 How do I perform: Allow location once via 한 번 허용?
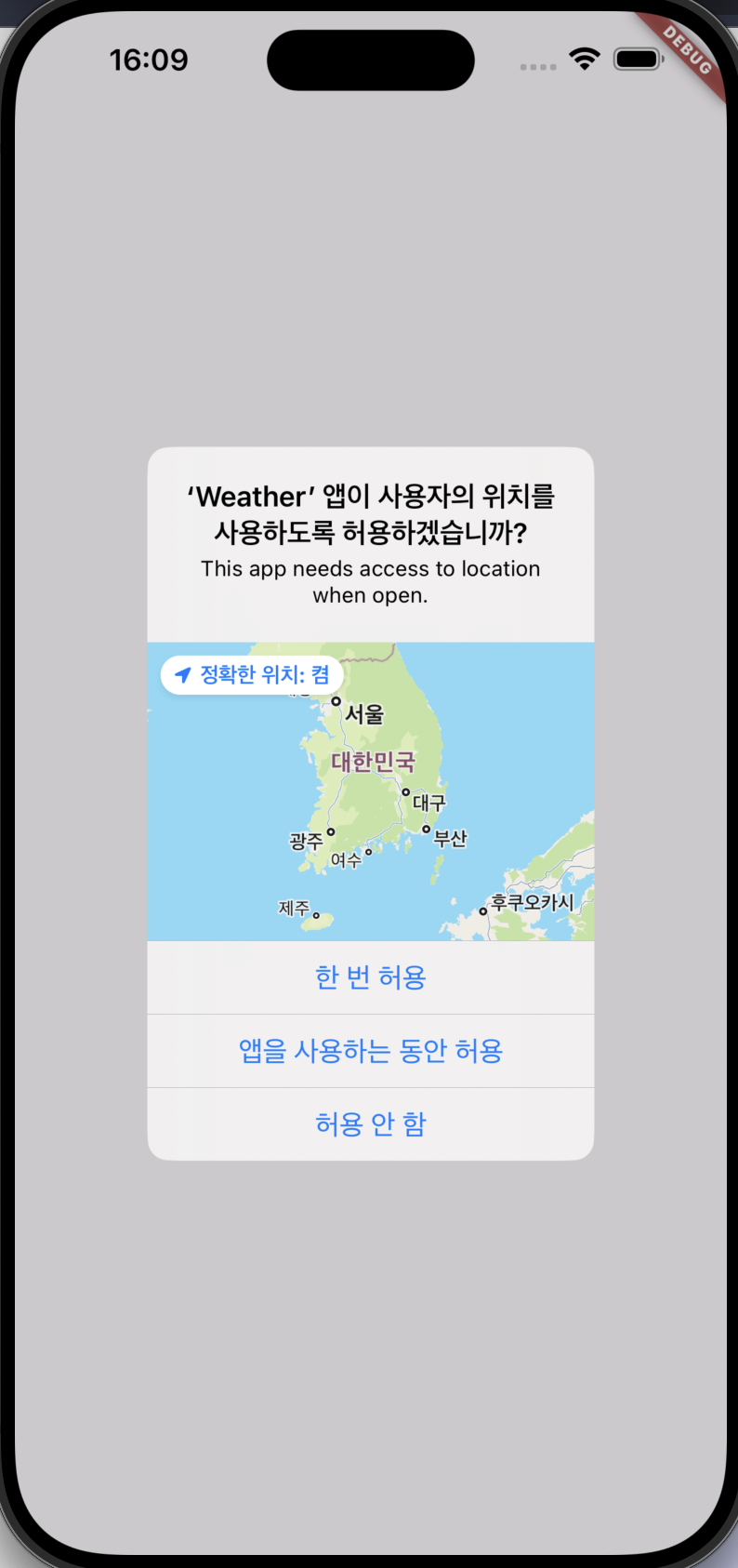pos(370,977)
